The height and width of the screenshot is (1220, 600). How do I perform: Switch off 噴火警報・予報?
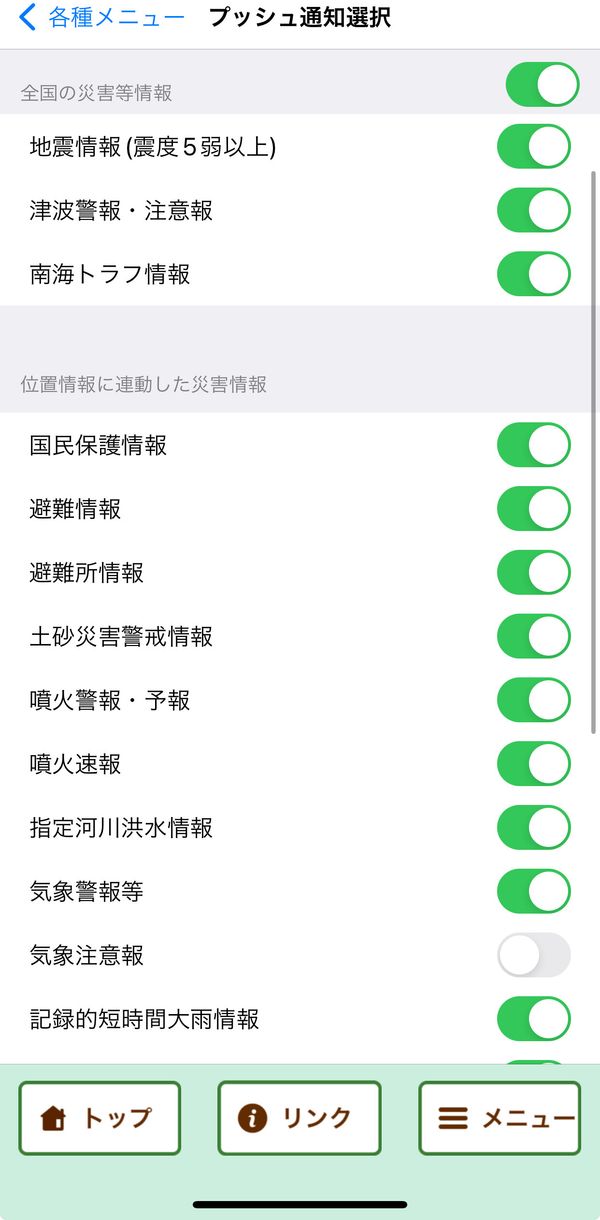pyautogui.click(x=534, y=700)
